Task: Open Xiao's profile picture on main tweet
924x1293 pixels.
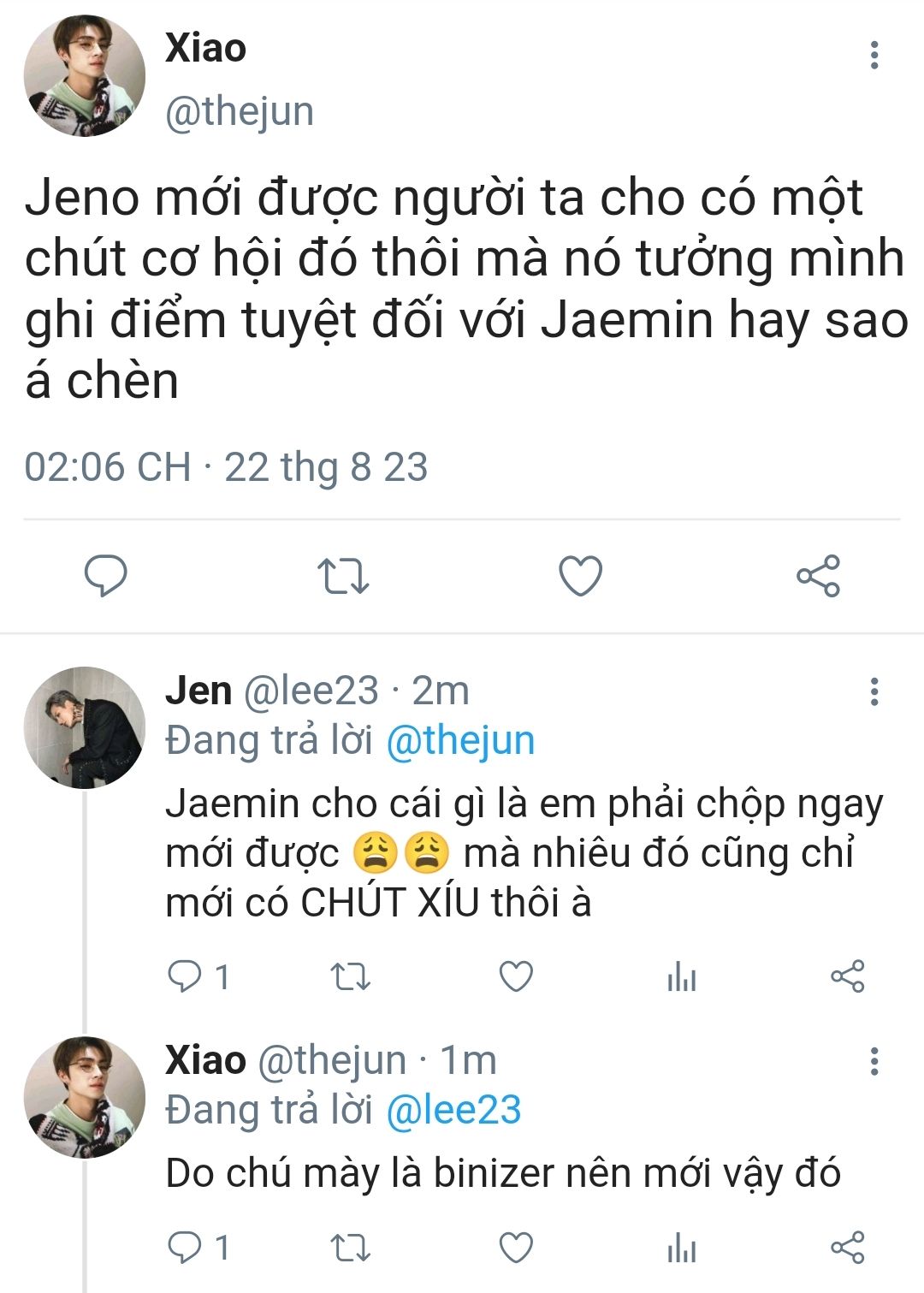Action: coord(84,75)
